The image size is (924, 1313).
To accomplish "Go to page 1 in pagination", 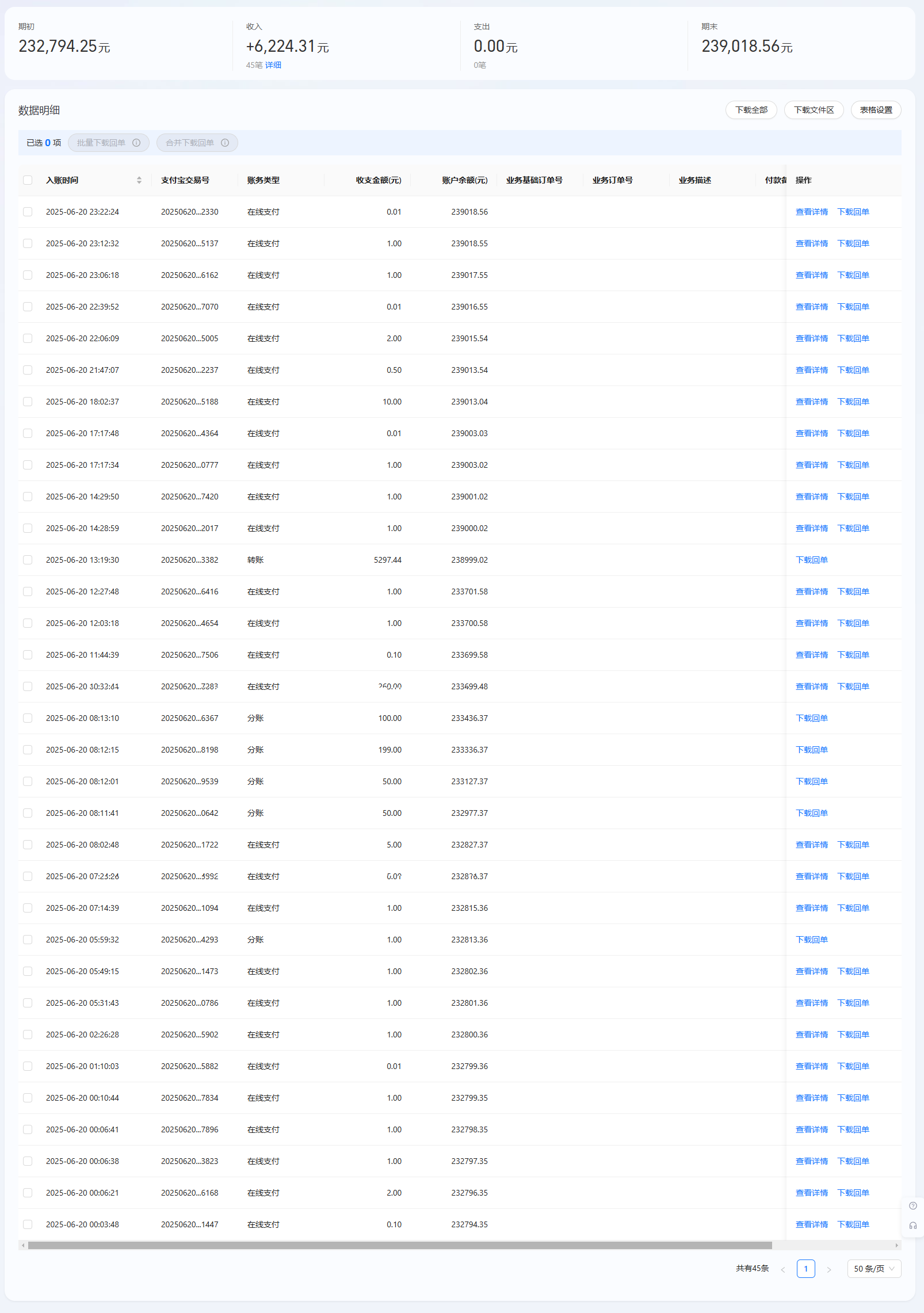I will coord(805,1269).
